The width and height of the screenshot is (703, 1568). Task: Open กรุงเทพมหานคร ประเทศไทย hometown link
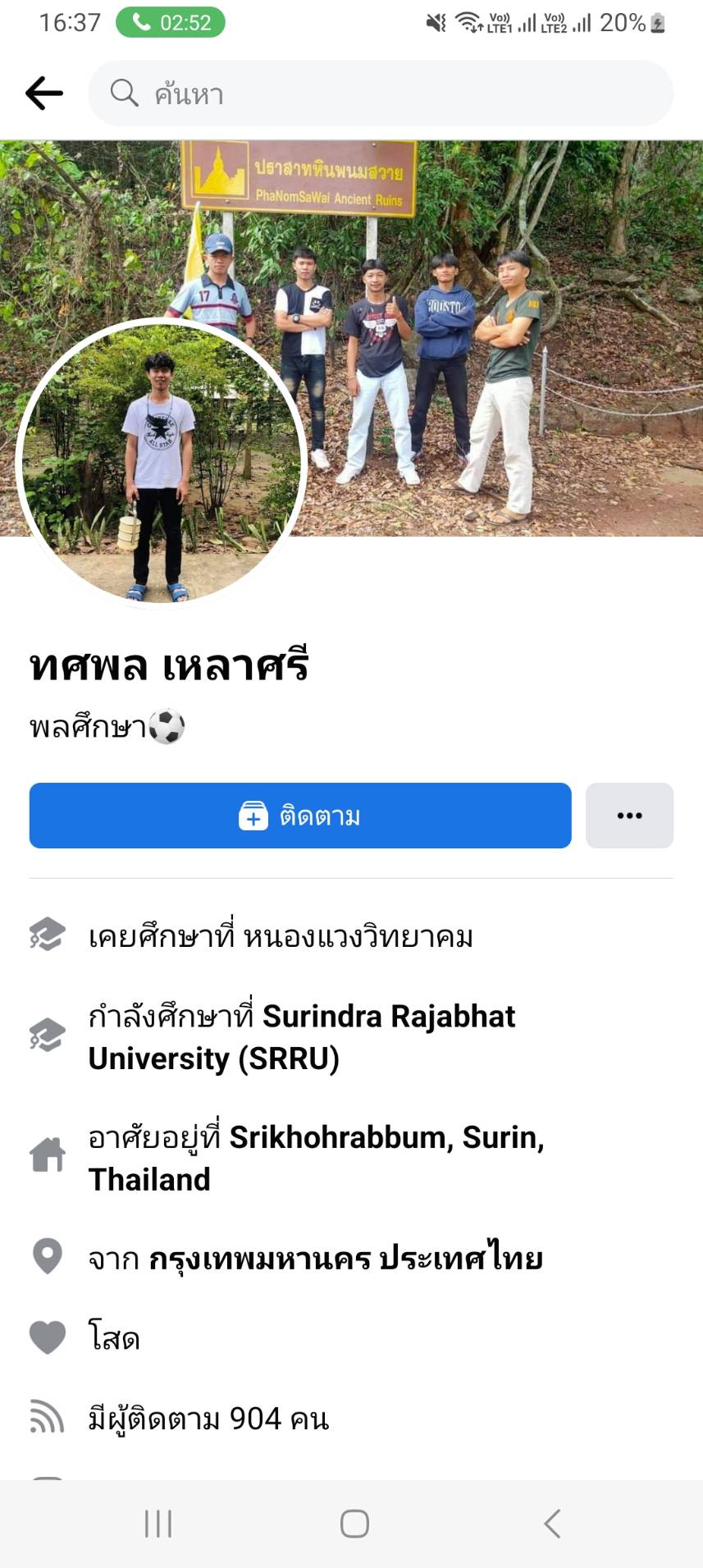coord(345,1258)
